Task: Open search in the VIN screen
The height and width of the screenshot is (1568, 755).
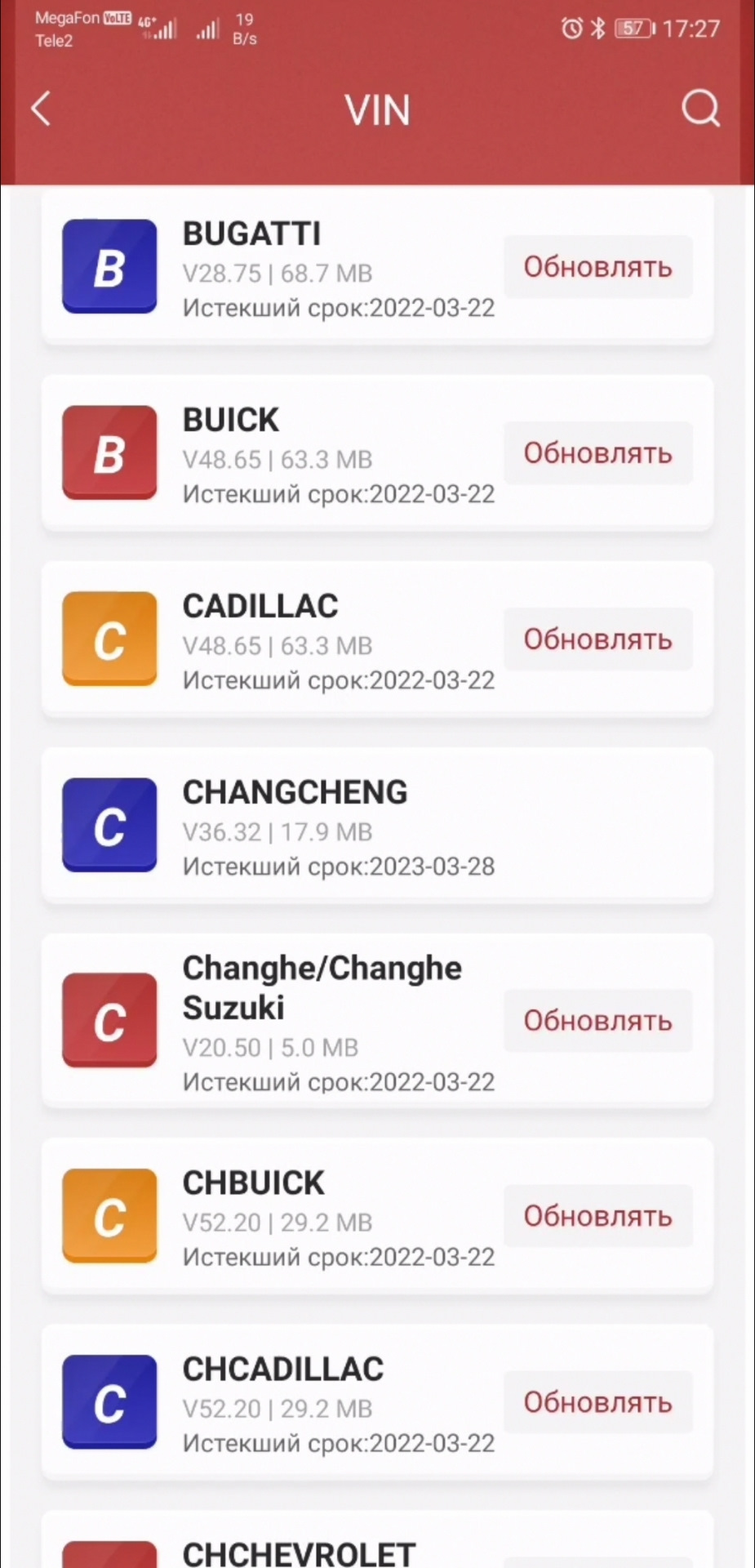Action: click(699, 109)
